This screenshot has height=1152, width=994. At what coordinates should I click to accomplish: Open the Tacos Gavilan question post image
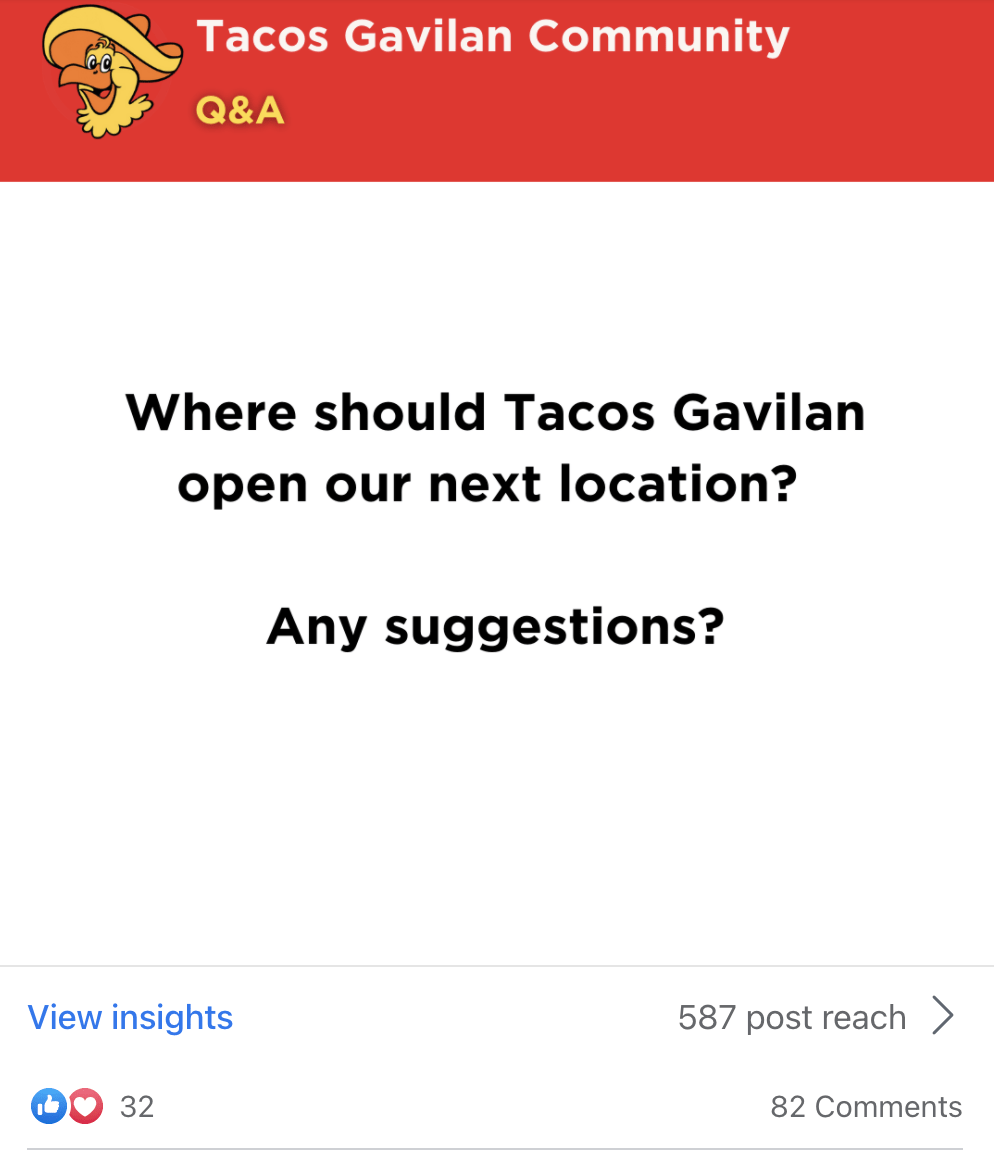coord(496,520)
